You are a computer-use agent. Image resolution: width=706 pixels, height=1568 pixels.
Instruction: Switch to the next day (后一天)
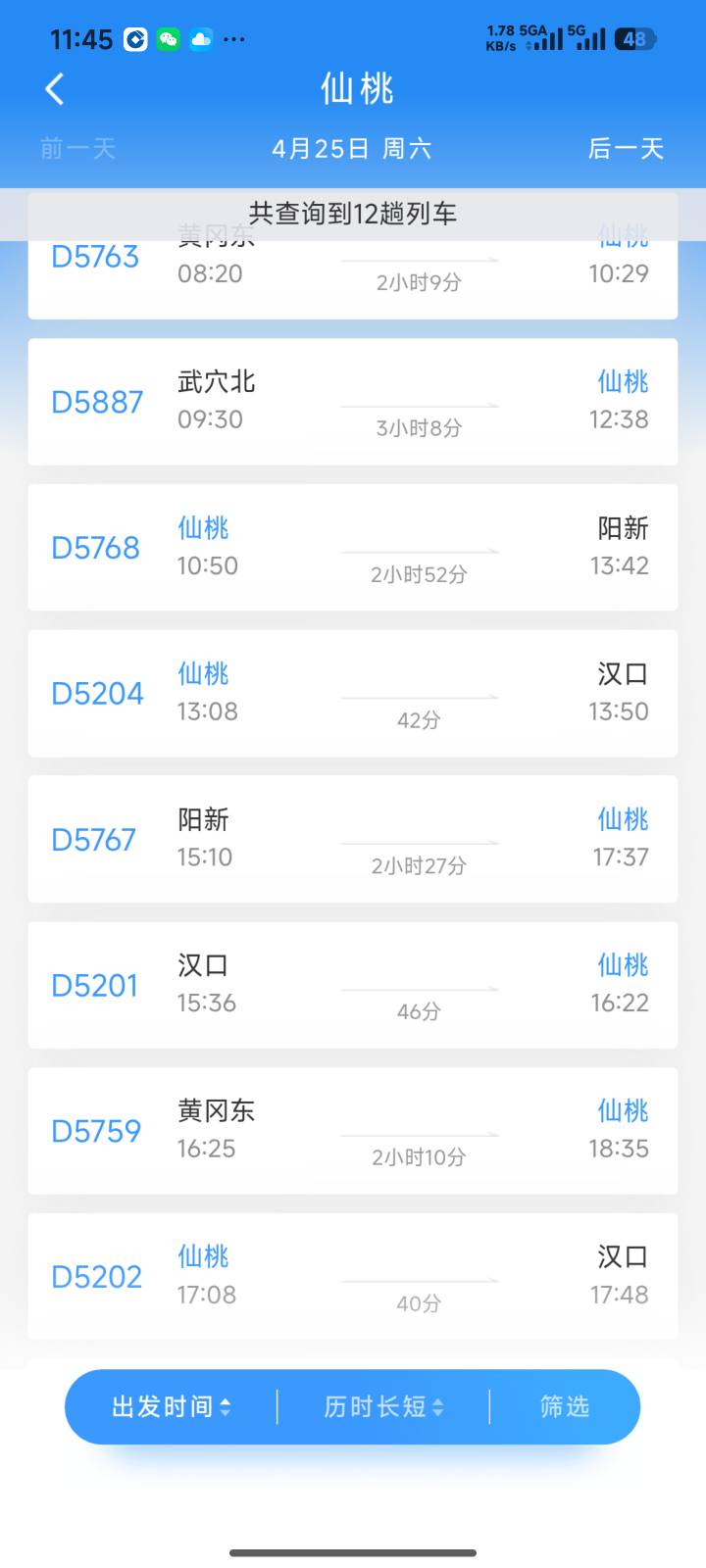tap(626, 149)
